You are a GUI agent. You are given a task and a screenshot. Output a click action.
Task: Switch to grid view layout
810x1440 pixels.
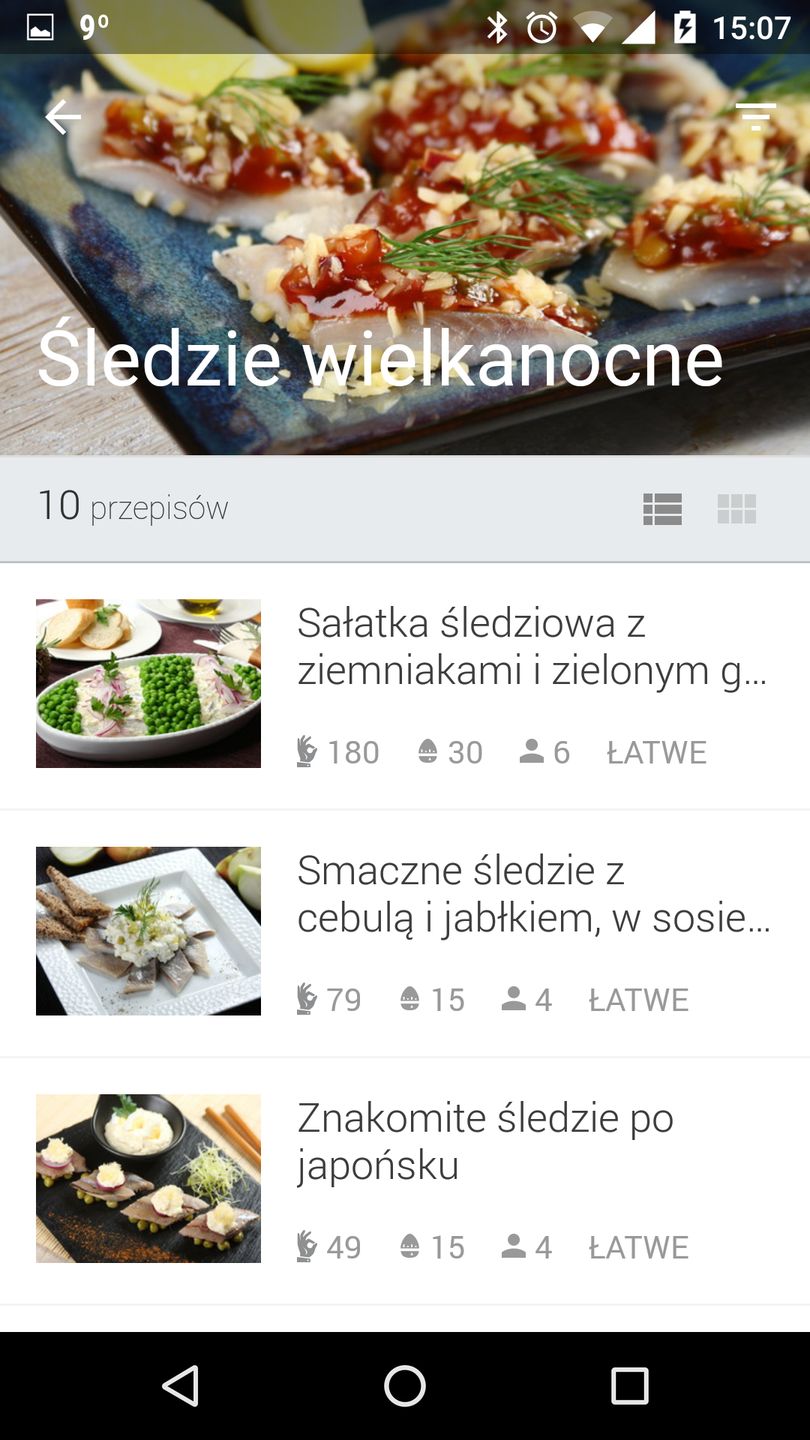[x=737, y=509]
